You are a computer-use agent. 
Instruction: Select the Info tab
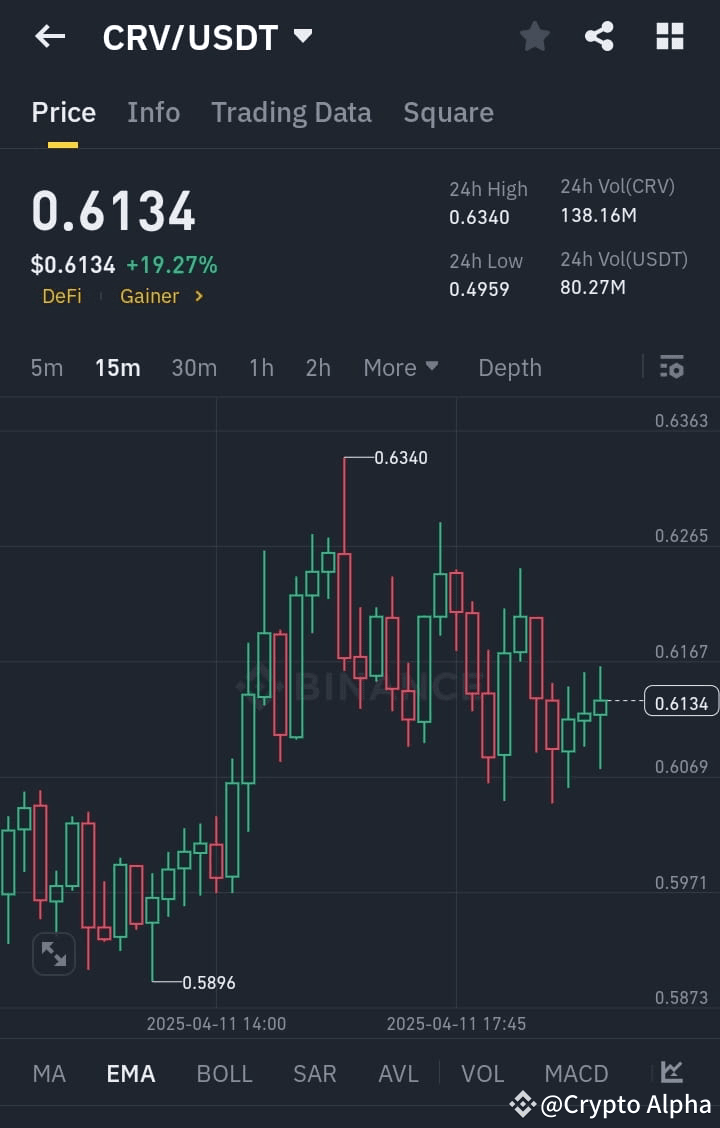pos(153,112)
